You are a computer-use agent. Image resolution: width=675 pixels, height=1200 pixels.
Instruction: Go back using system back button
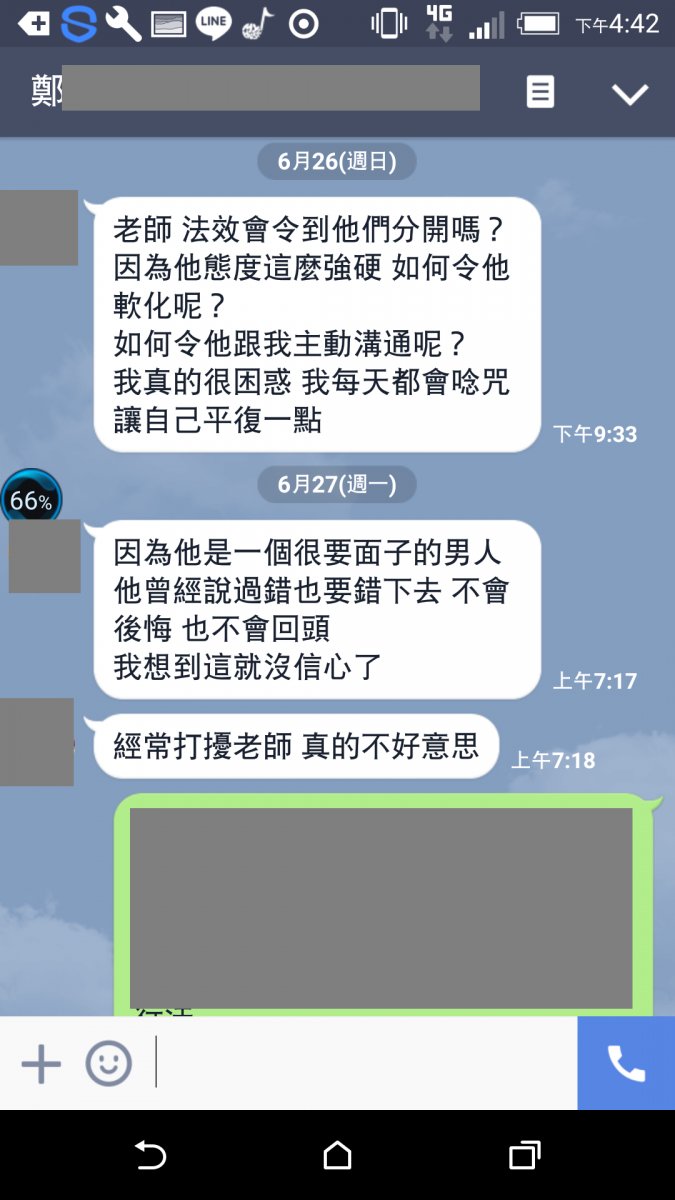coord(150,1156)
